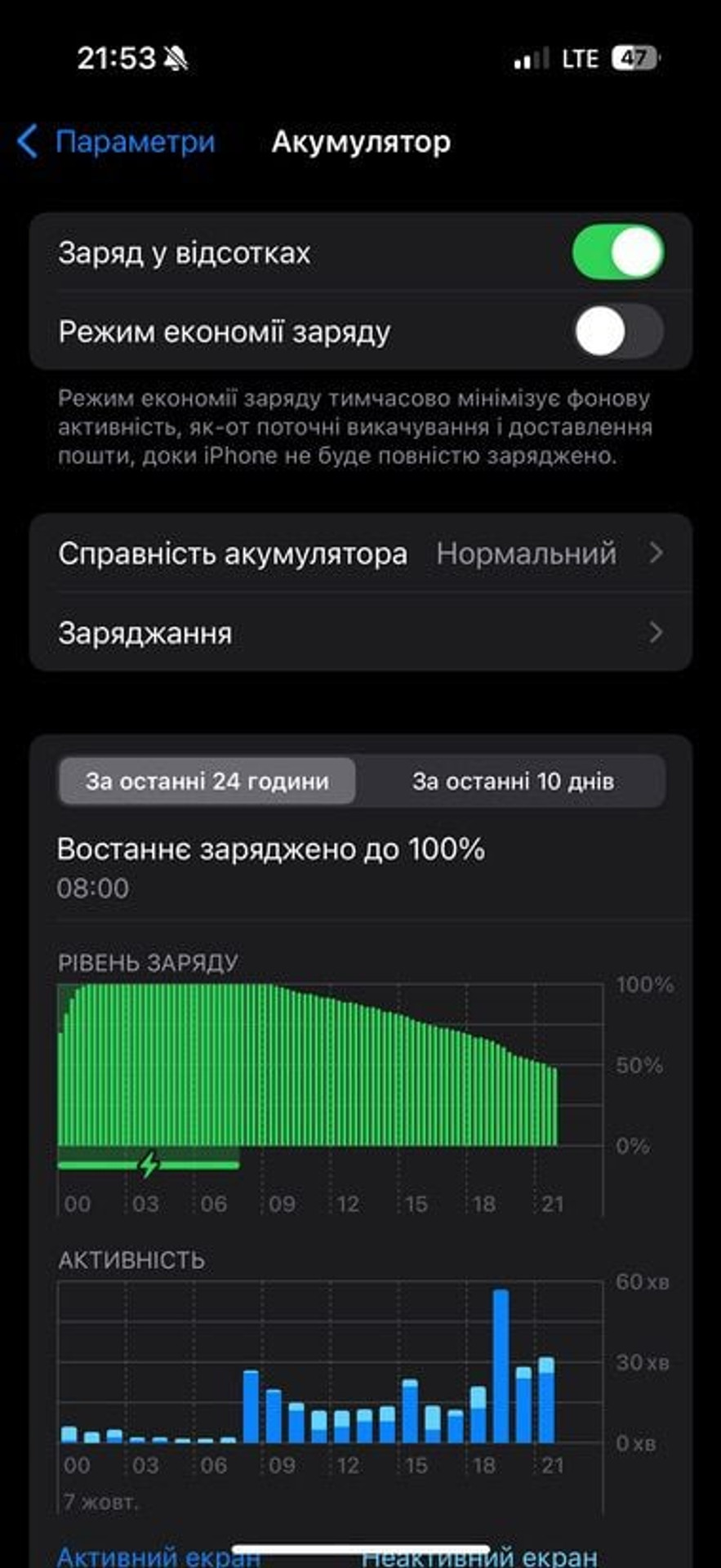This screenshot has width=721, height=1568.
Task: Go back to Параметри
Action: point(116,142)
